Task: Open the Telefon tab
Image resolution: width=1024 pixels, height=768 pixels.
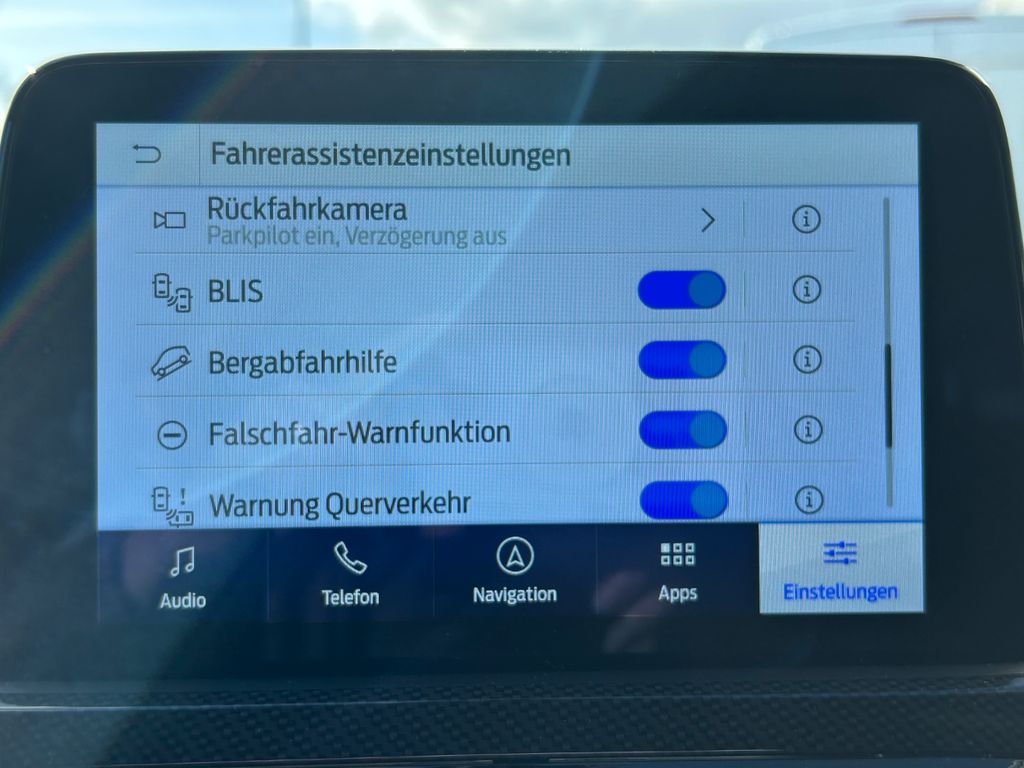Action: 350,574
